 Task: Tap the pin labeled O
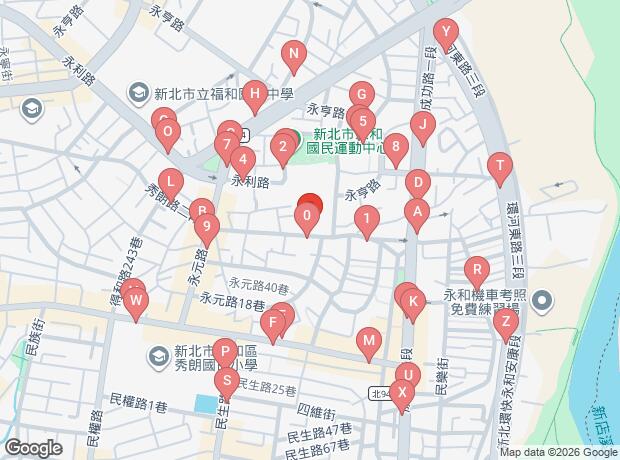click(169, 131)
